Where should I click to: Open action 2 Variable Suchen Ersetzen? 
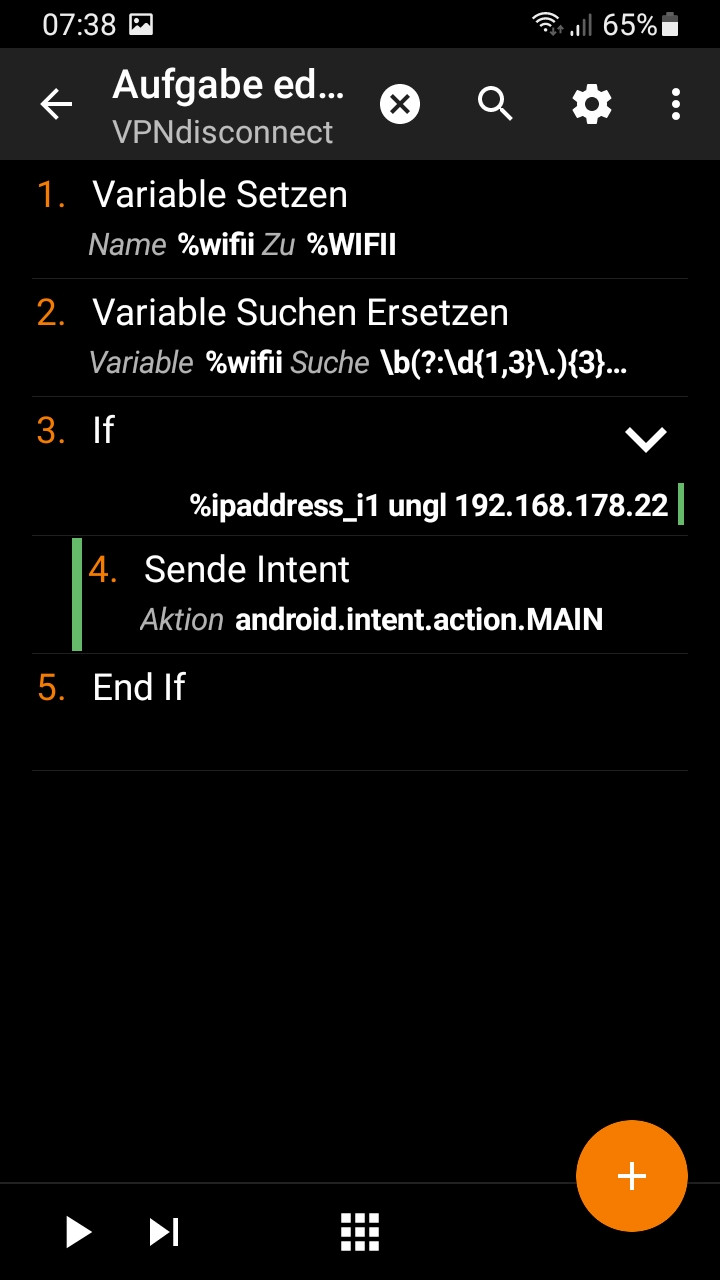(x=360, y=337)
